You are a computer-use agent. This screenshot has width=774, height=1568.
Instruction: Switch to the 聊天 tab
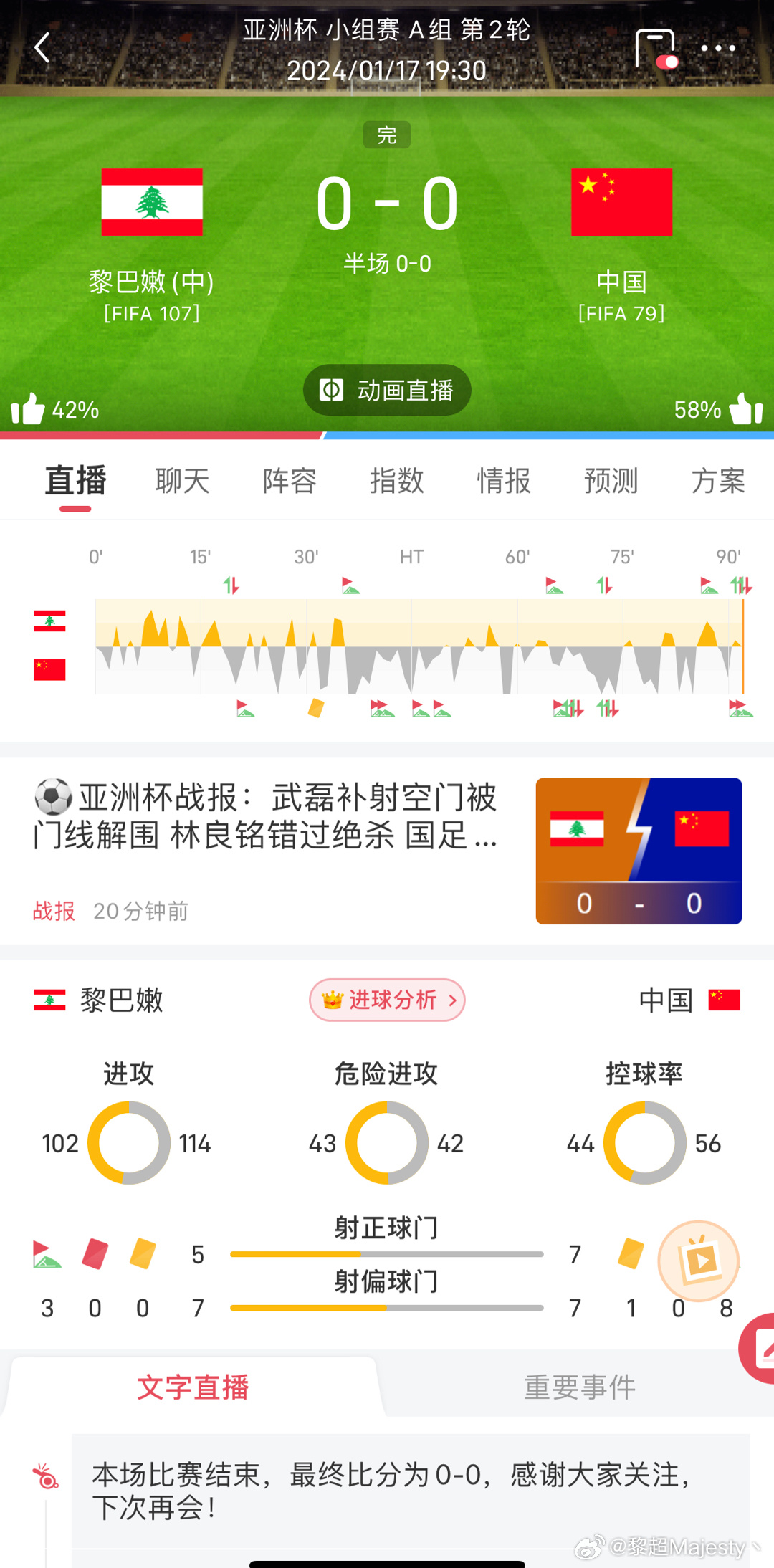point(183,481)
